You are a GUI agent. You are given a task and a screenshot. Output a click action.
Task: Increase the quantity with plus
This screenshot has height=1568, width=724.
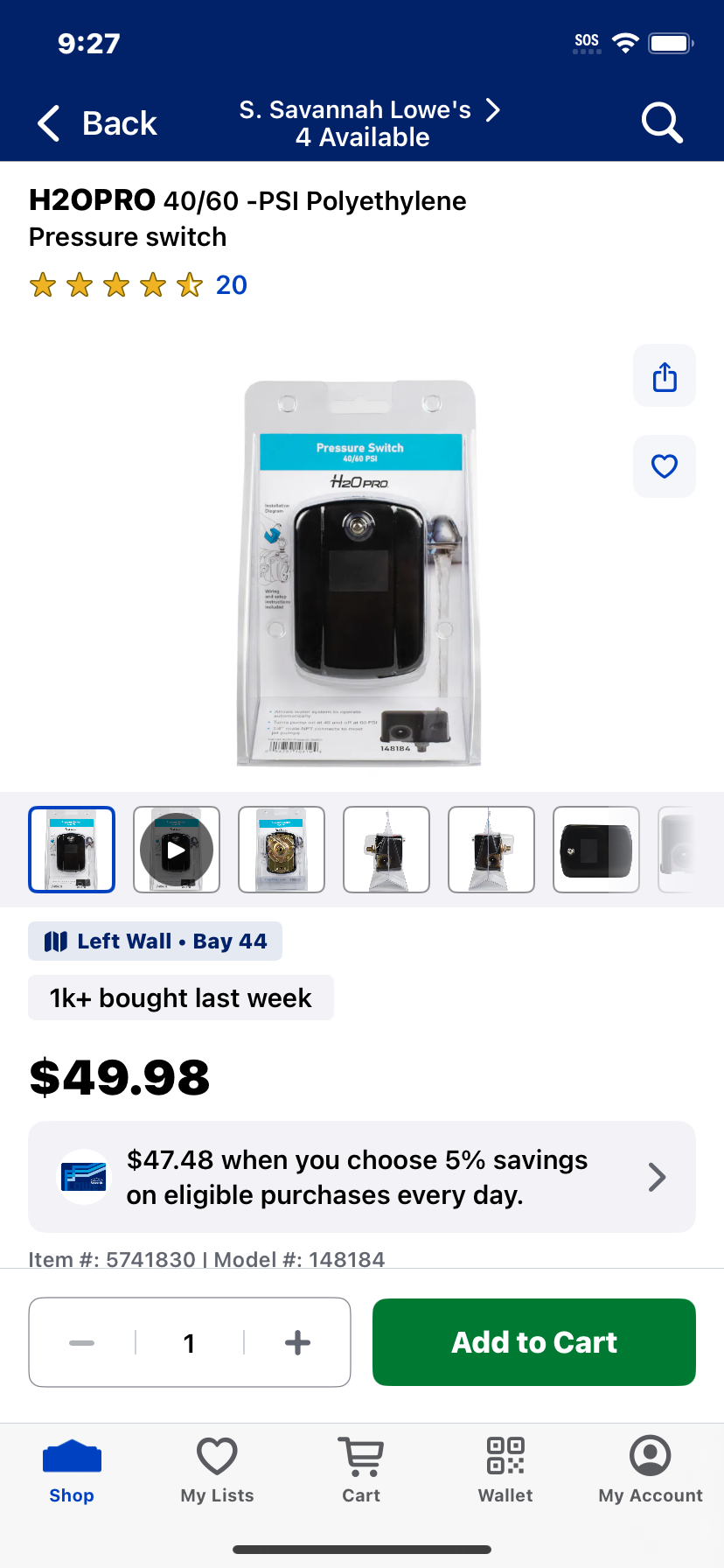pos(297,1342)
